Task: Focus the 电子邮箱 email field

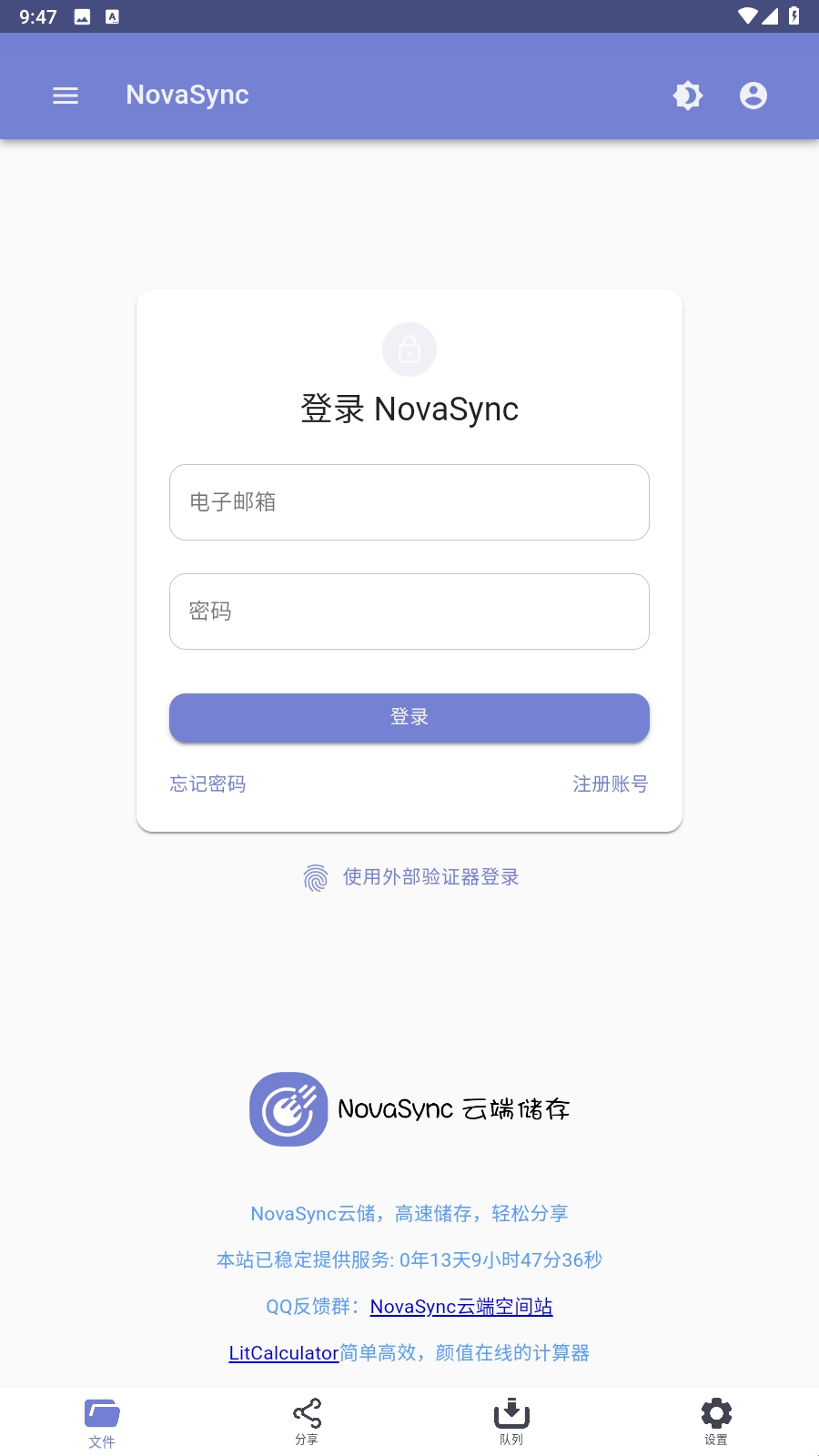Action: 409,502
